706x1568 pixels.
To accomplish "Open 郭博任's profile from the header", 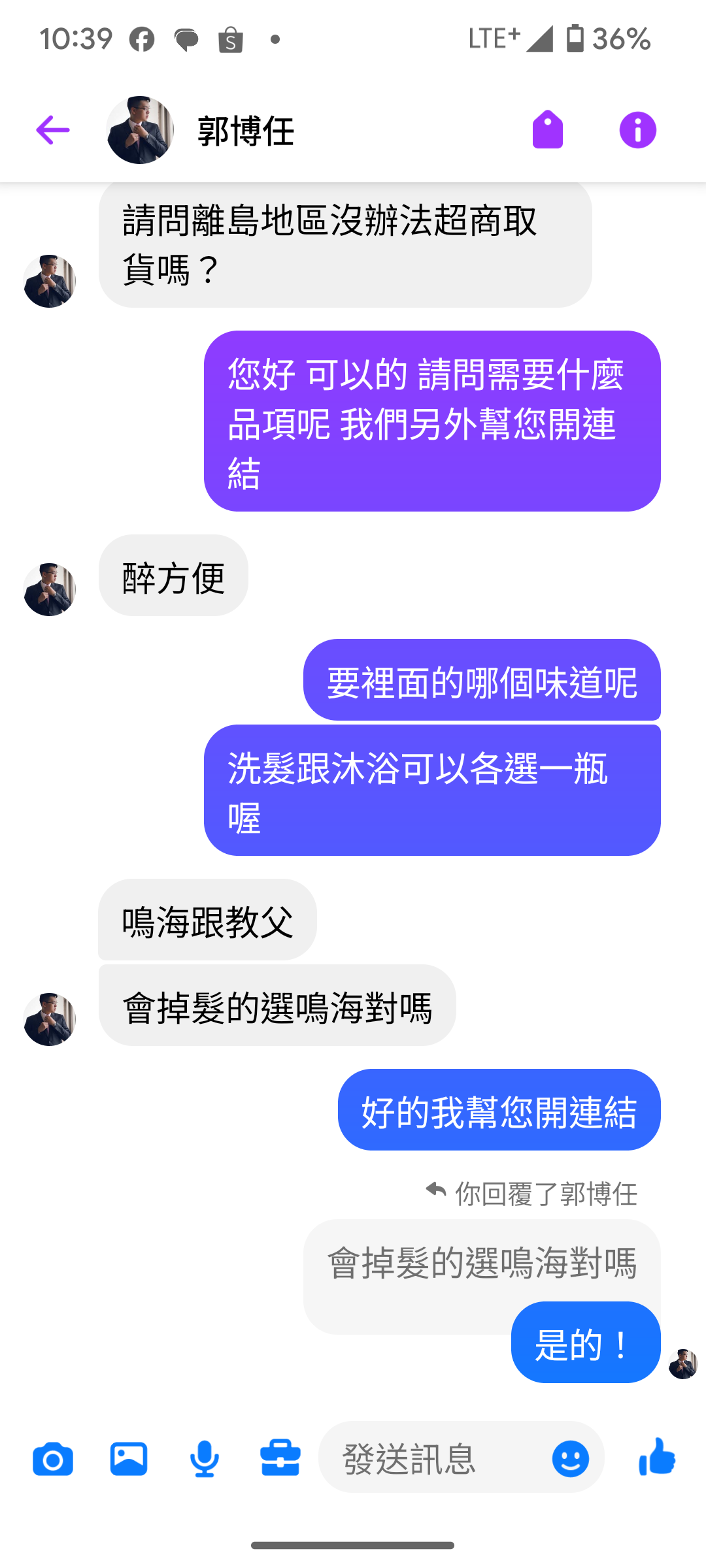I will [245, 131].
